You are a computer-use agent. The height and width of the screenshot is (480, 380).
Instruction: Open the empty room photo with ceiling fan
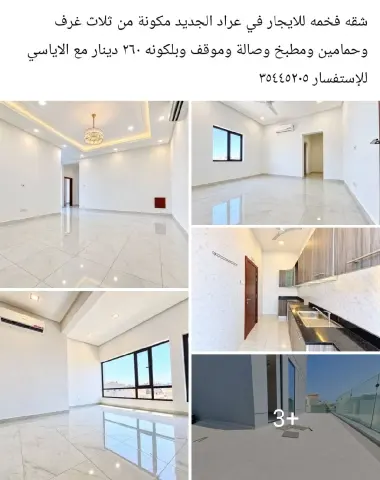tap(286, 163)
